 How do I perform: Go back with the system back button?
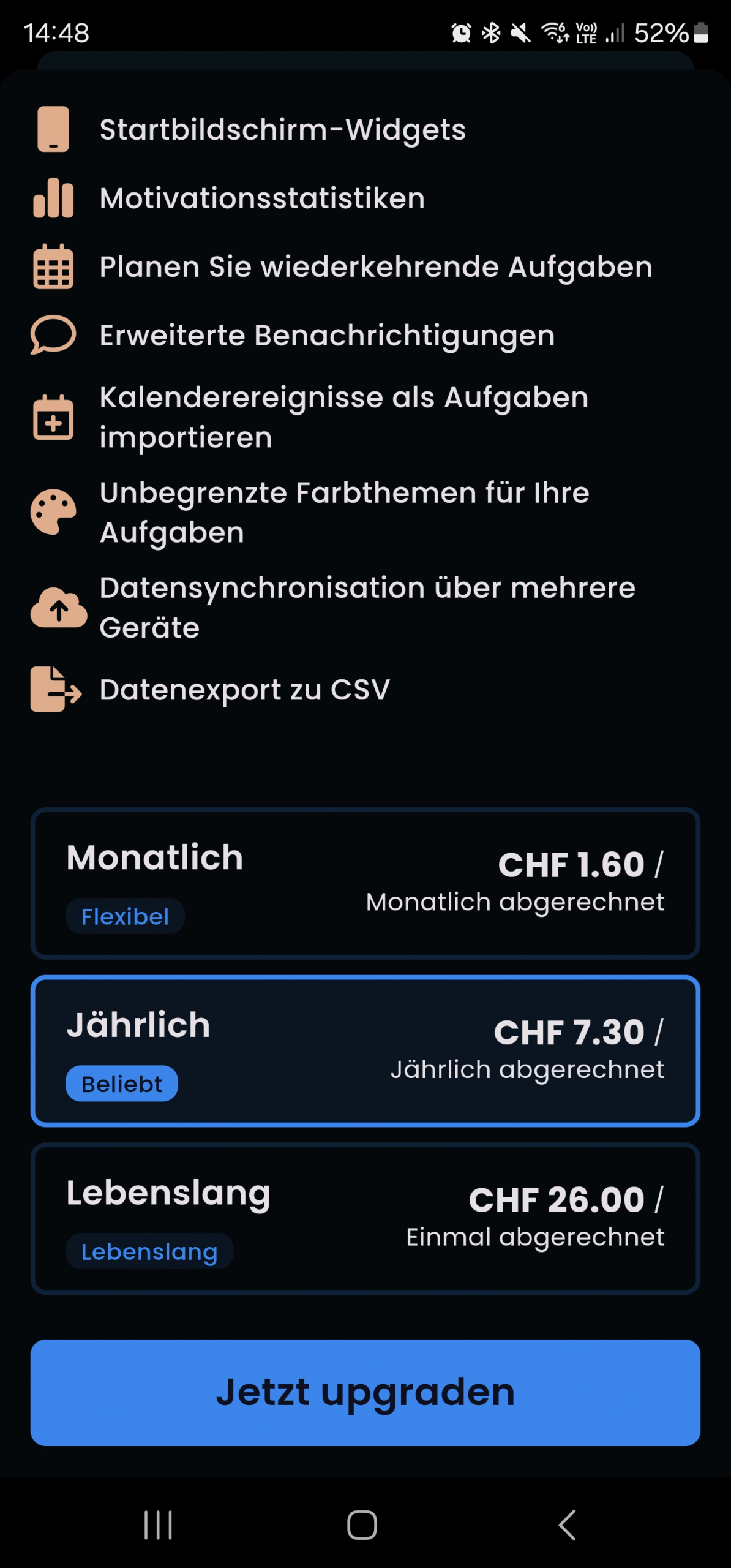567,1525
